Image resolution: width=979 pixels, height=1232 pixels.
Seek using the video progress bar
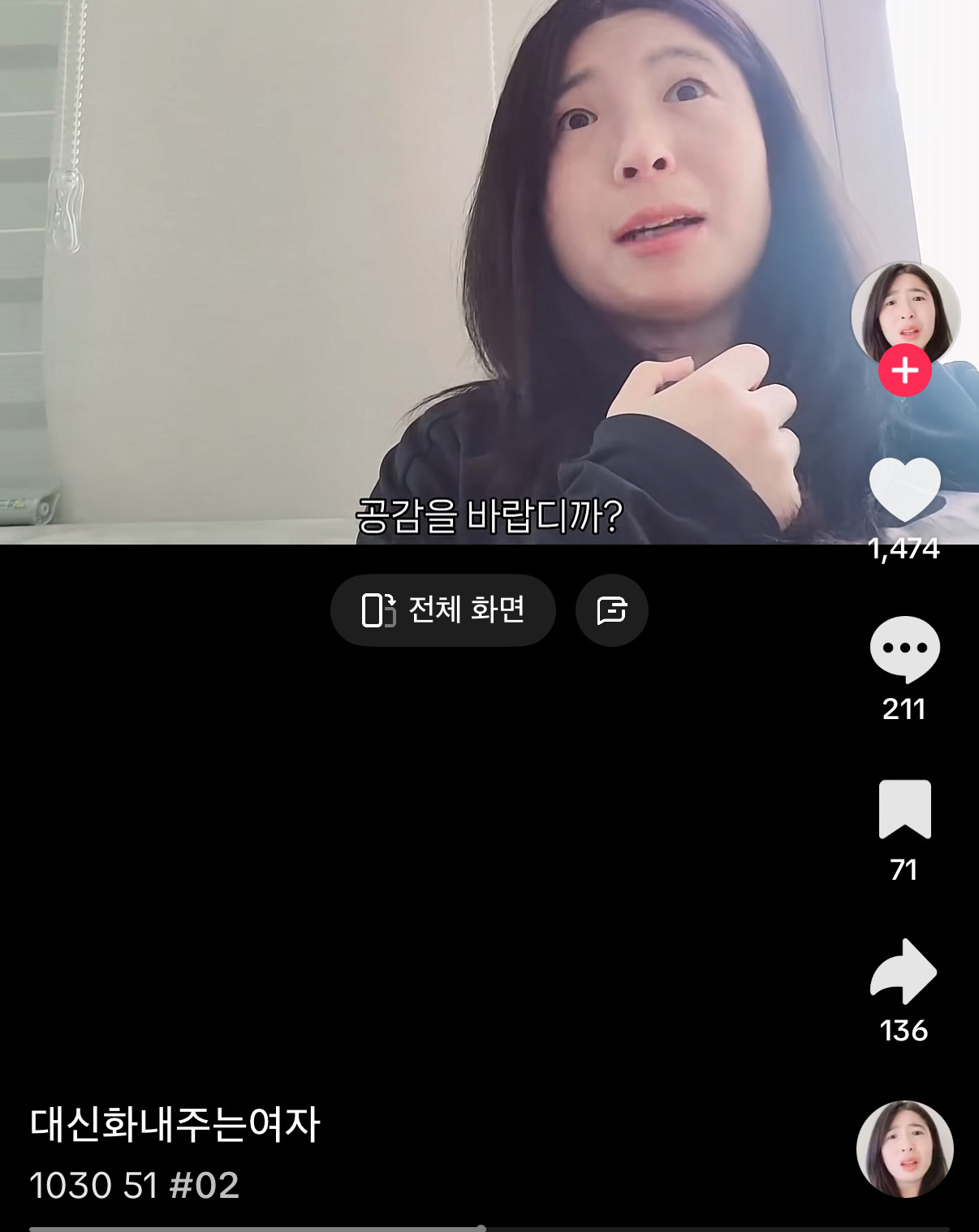pos(489,1228)
